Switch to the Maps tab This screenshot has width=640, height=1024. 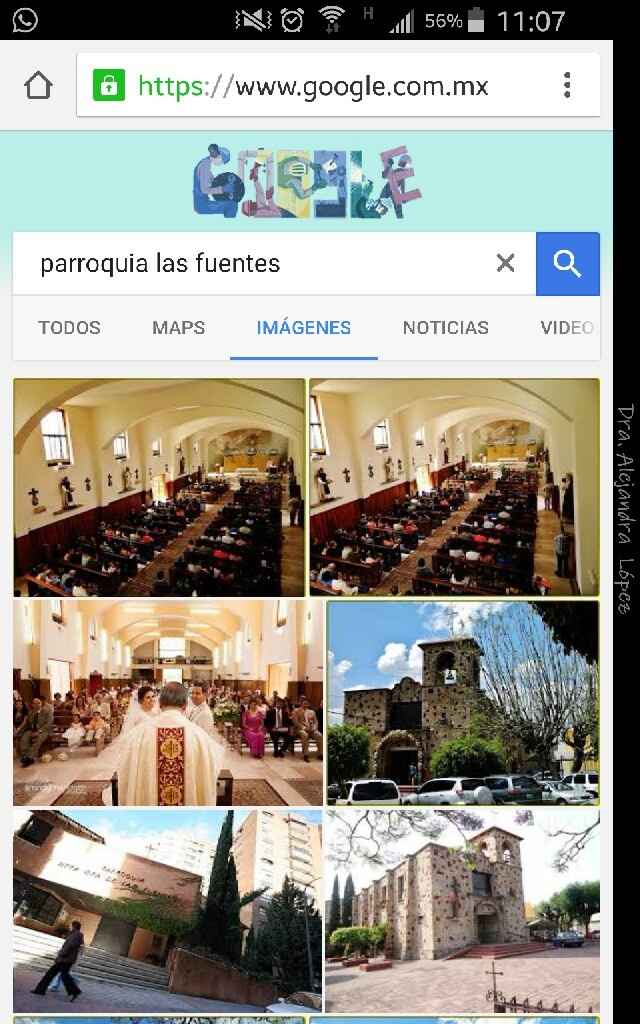click(x=179, y=327)
